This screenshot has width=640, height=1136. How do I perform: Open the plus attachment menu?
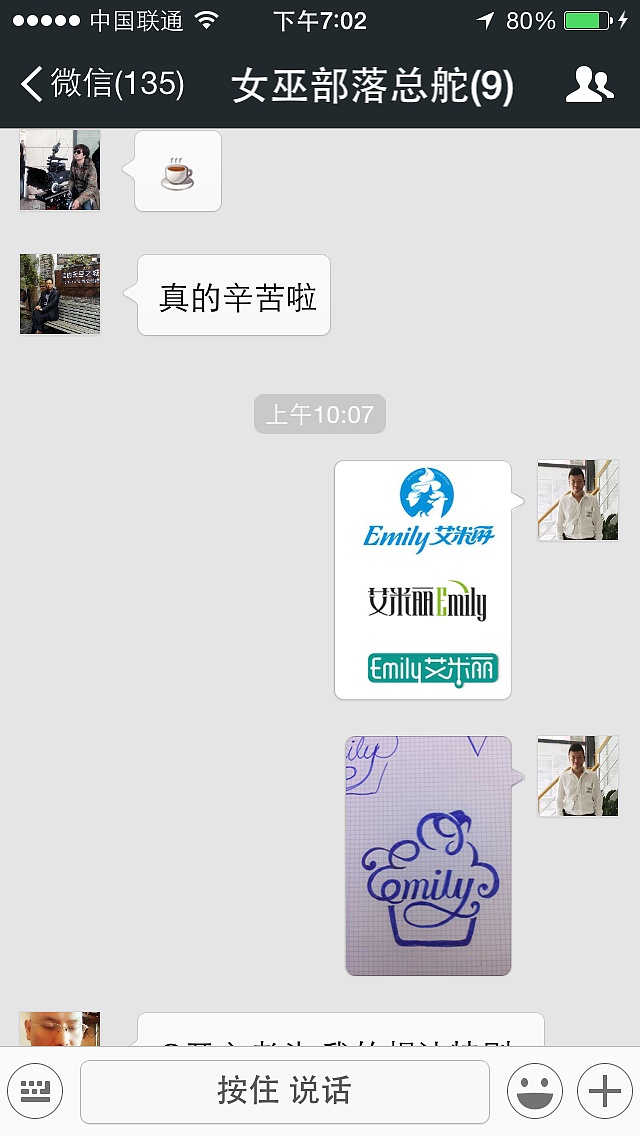click(605, 1090)
